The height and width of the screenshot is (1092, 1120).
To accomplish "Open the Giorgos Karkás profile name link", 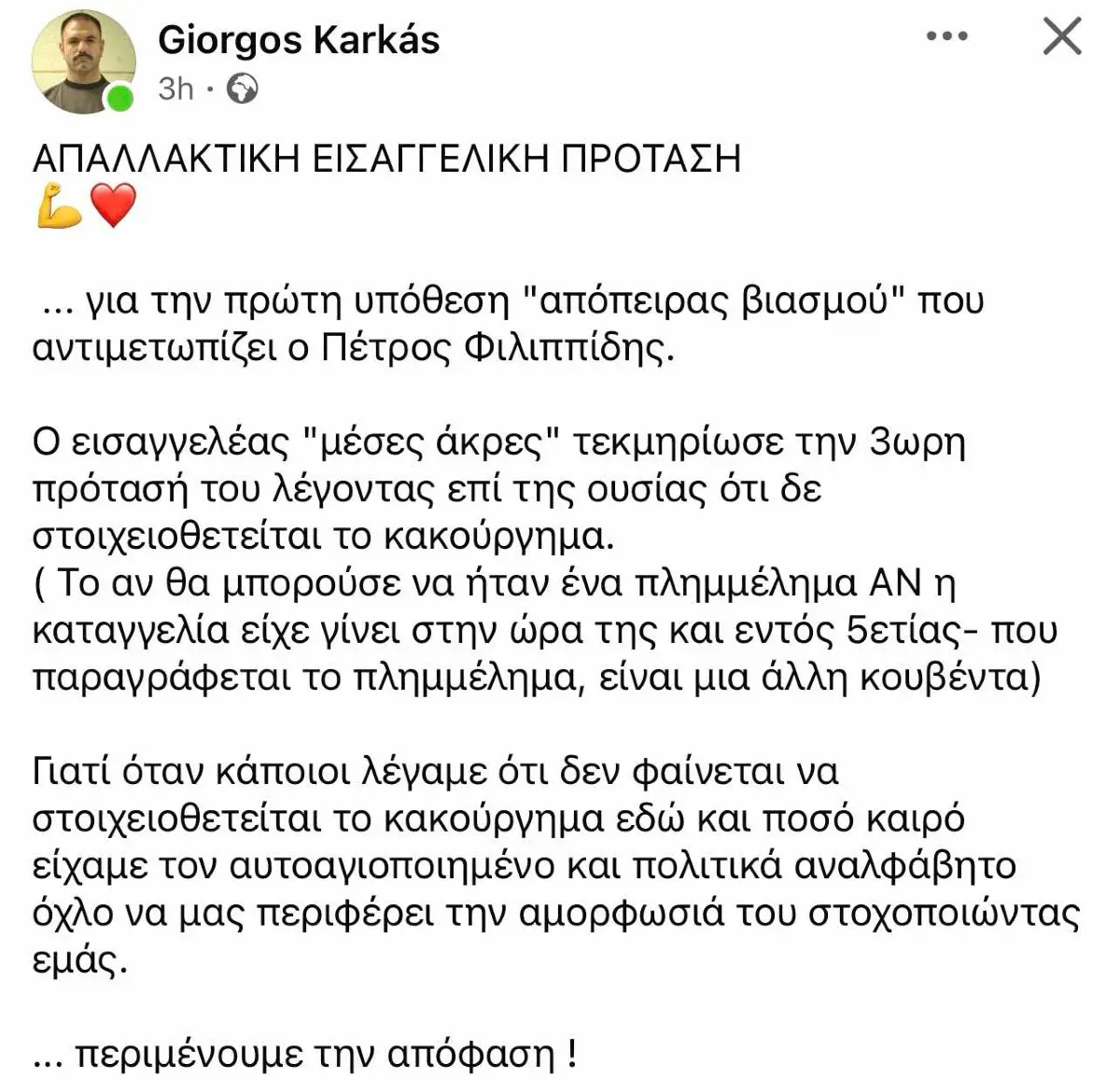I will [299, 40].
